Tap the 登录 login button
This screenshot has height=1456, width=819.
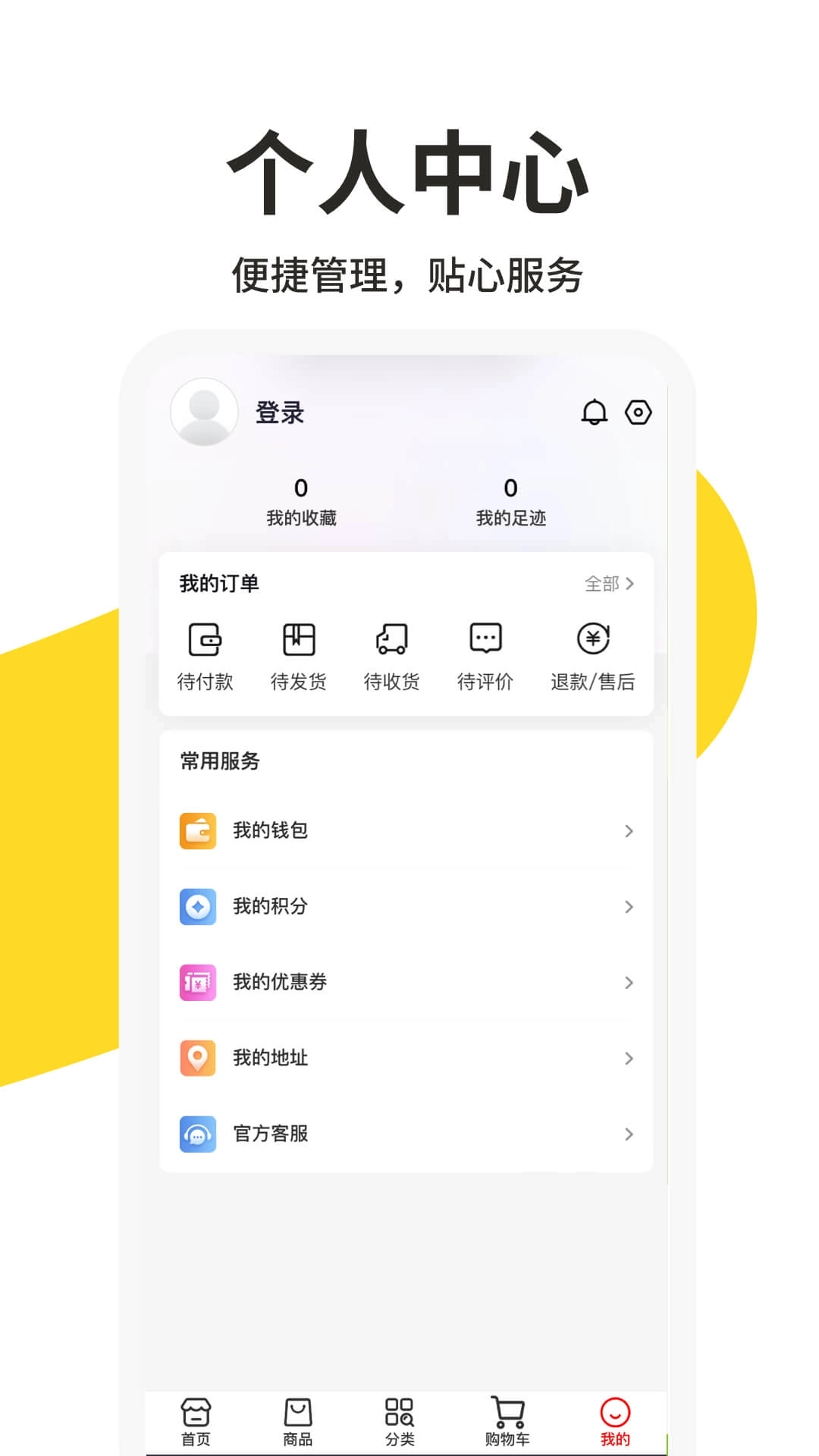(281, 413)
